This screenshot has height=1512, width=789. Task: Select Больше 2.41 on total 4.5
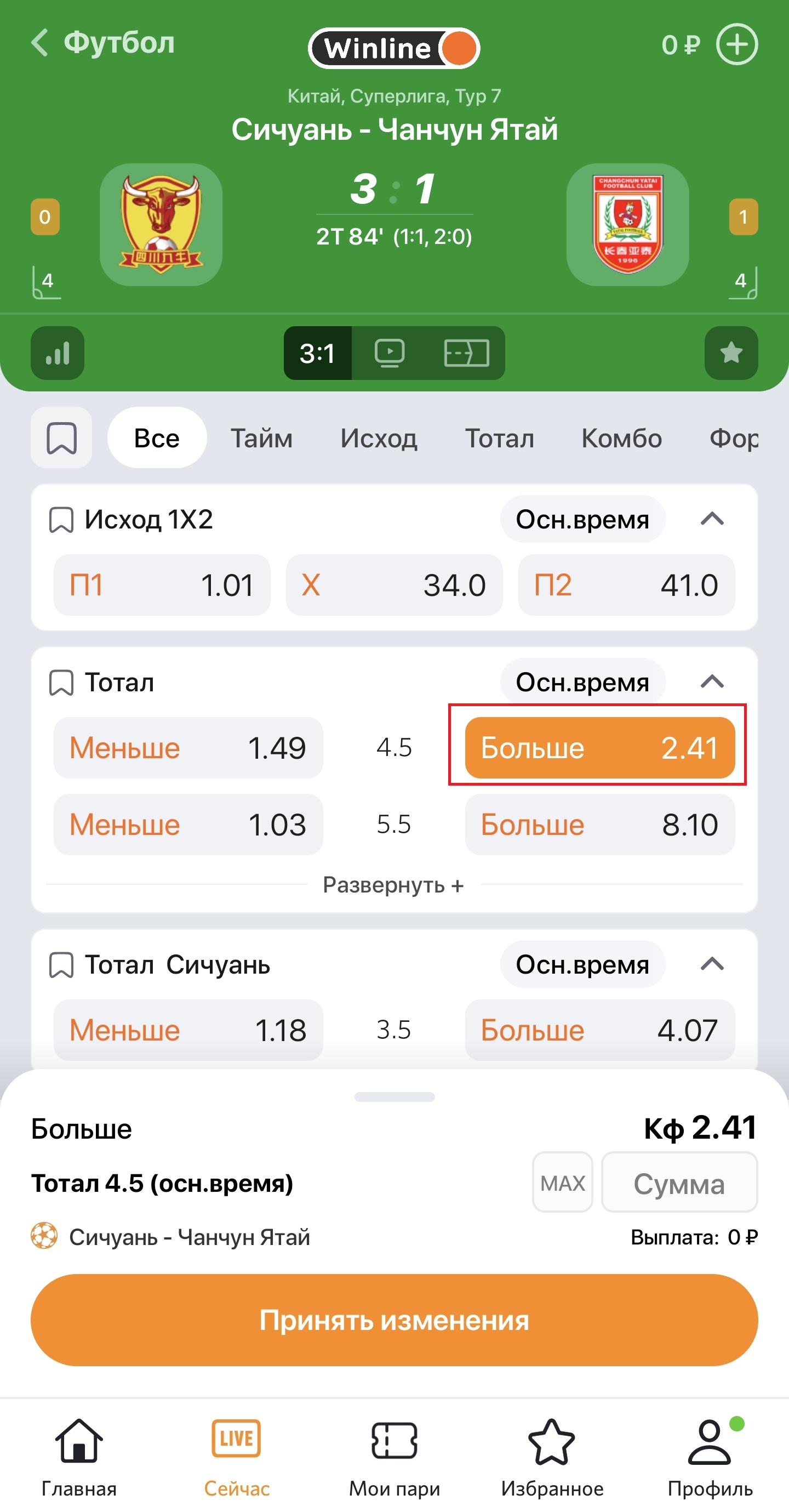(598, 748)
